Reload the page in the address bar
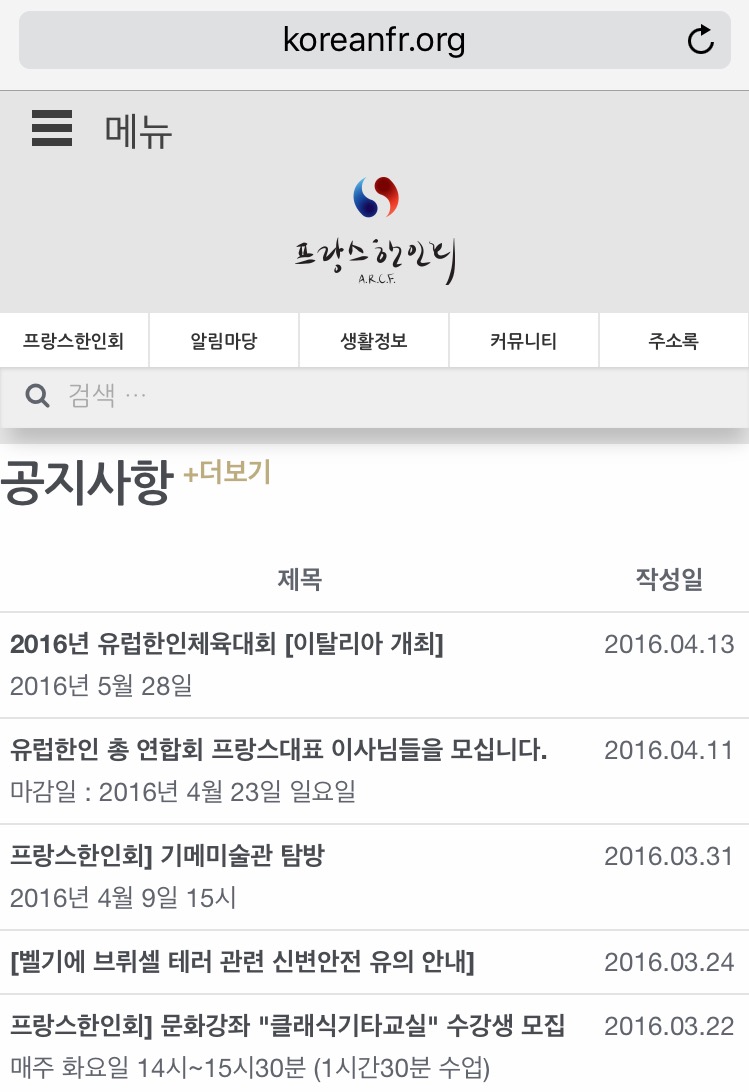Image resolution: width=749 pixels, height=1092 pixels. (701, 40)
